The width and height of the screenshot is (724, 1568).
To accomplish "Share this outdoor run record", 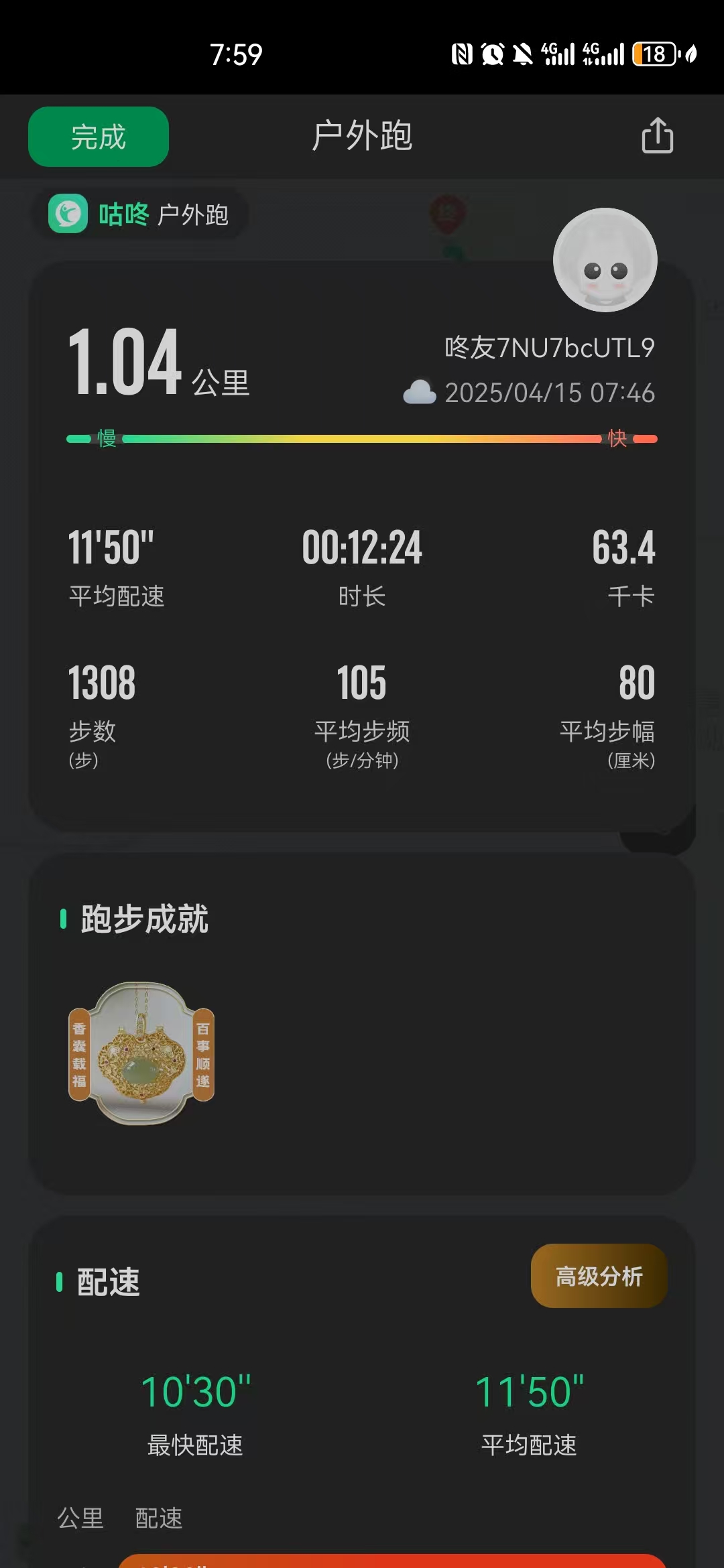I will click(x=657, y=136).
